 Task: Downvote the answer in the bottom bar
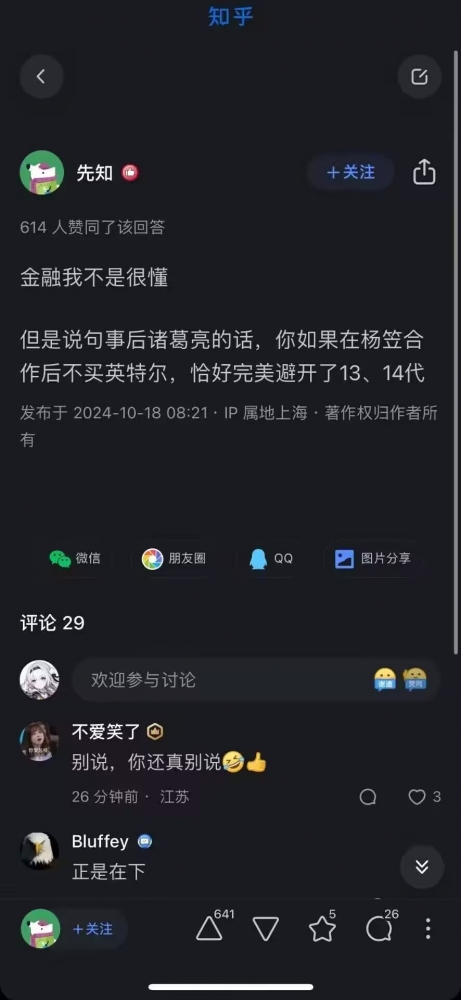click(x=266, y=929)
